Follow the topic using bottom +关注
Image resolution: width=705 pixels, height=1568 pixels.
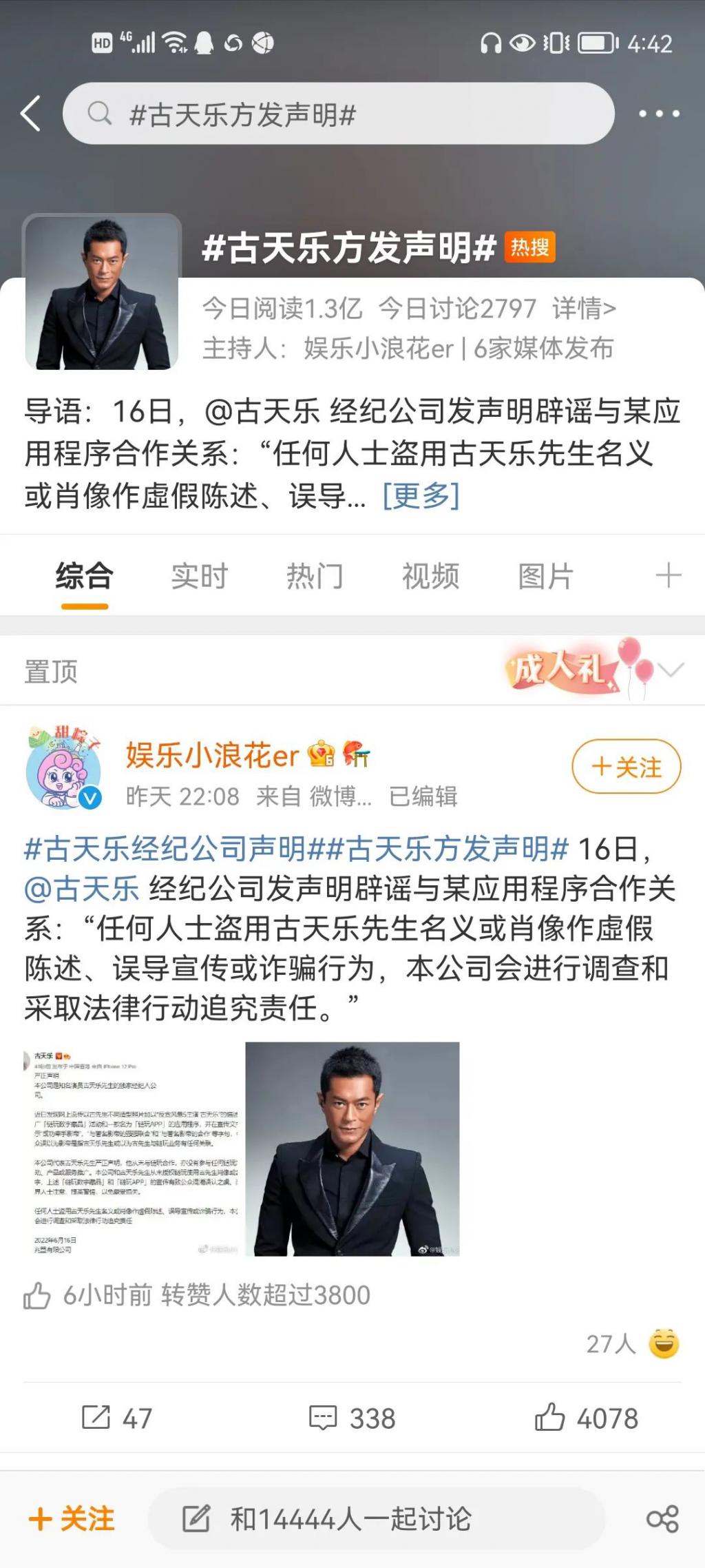(72, 1519)
